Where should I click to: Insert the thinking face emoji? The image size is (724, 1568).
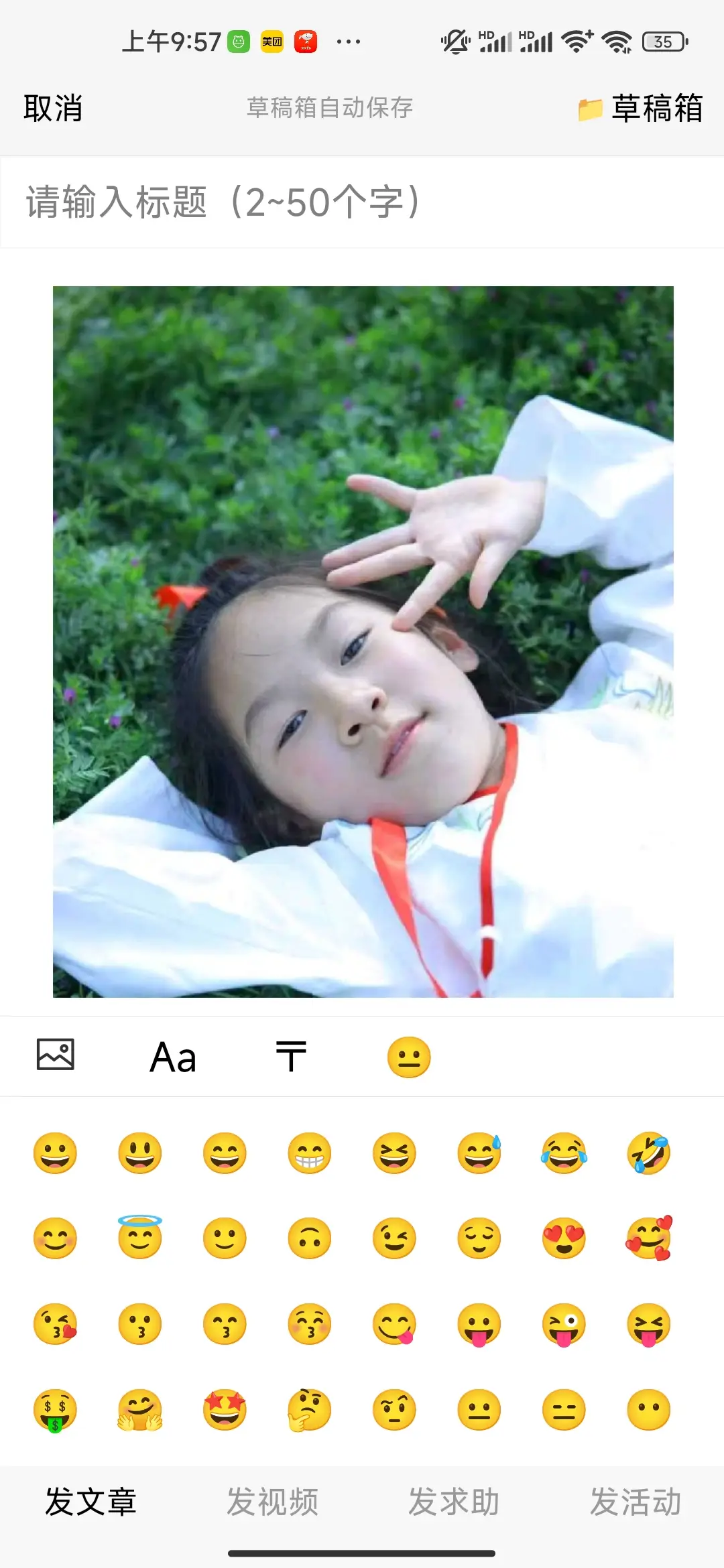coord(309,1409)
